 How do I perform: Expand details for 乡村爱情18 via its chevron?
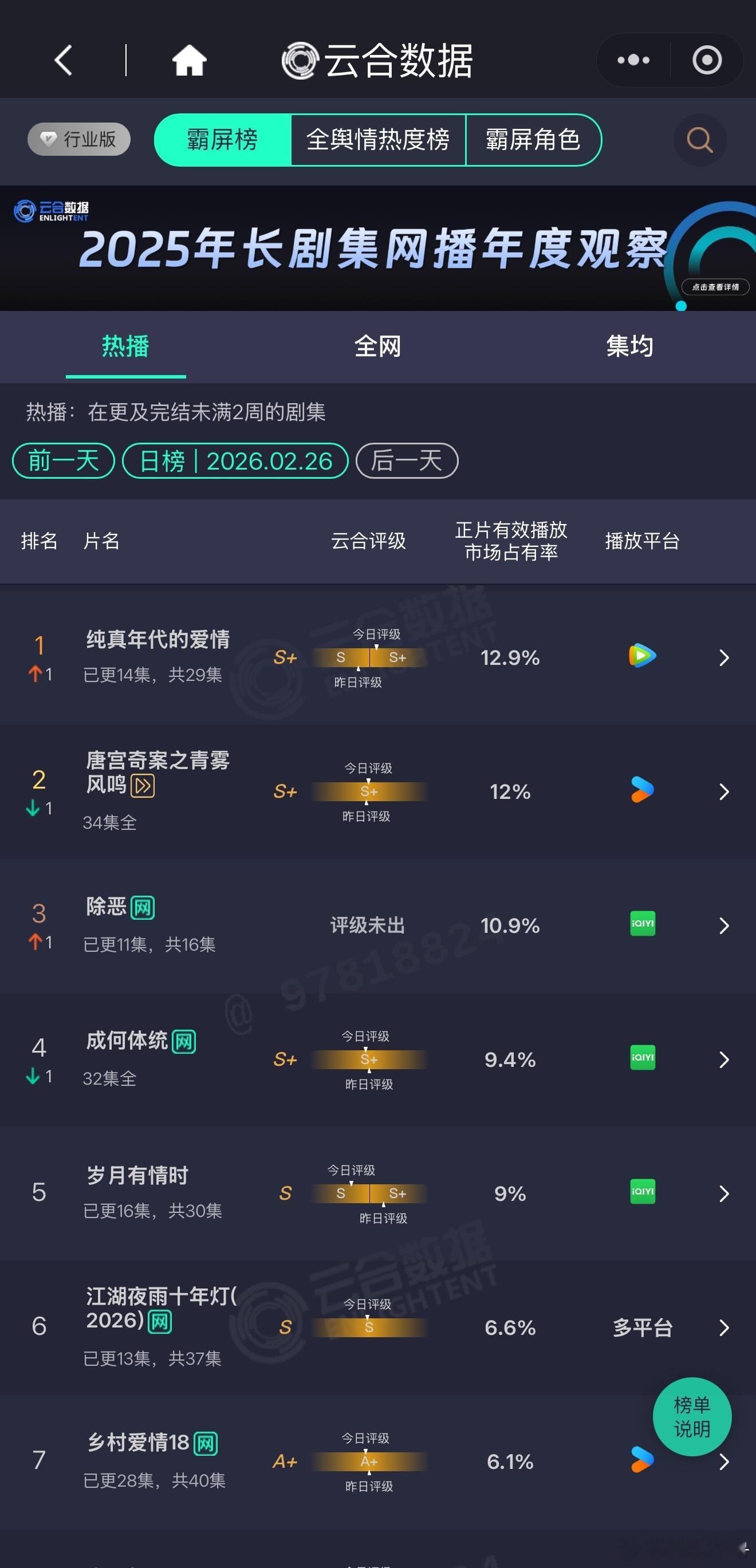pyautogui.click(x=724, y=1461)
